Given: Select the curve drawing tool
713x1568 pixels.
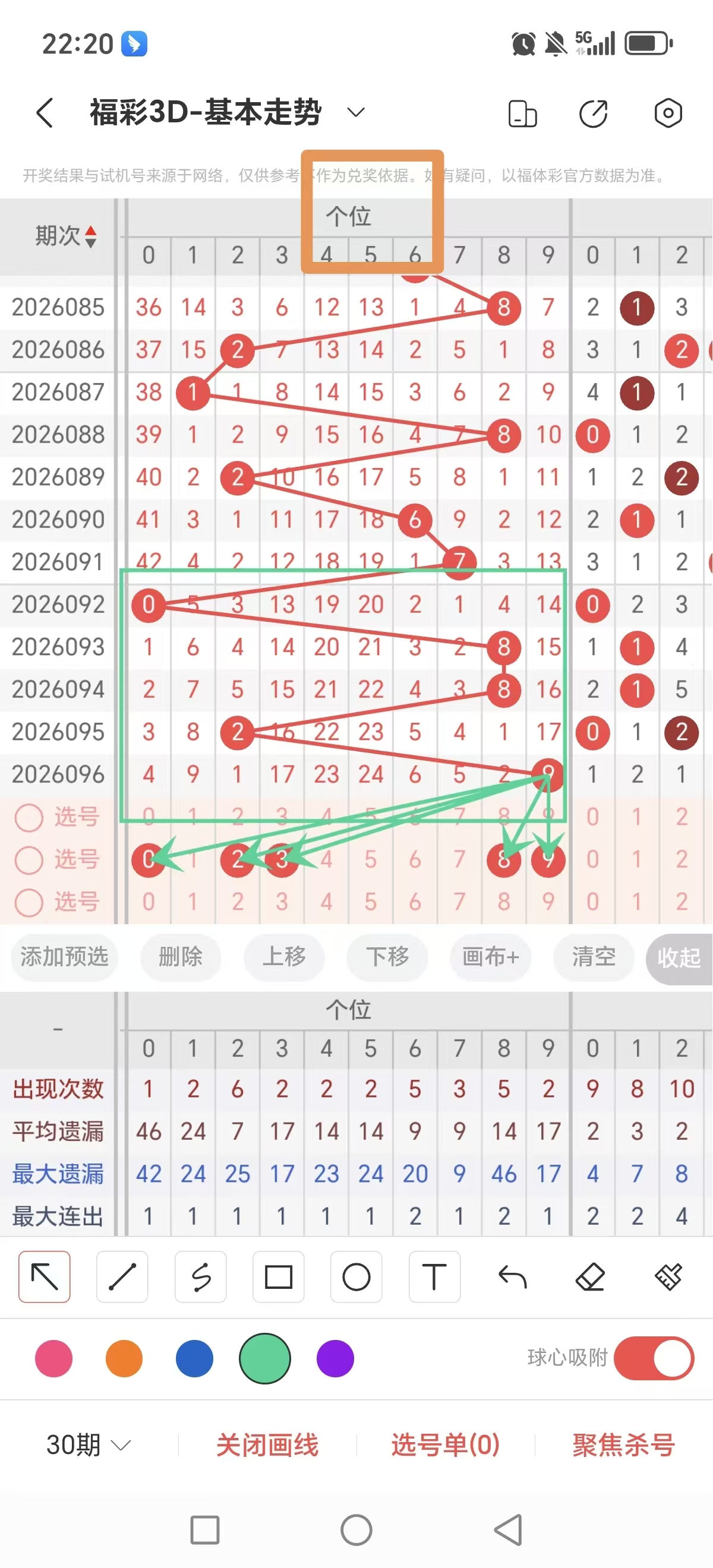Looking at the screenshot, I should click(x=200, y=1277).
